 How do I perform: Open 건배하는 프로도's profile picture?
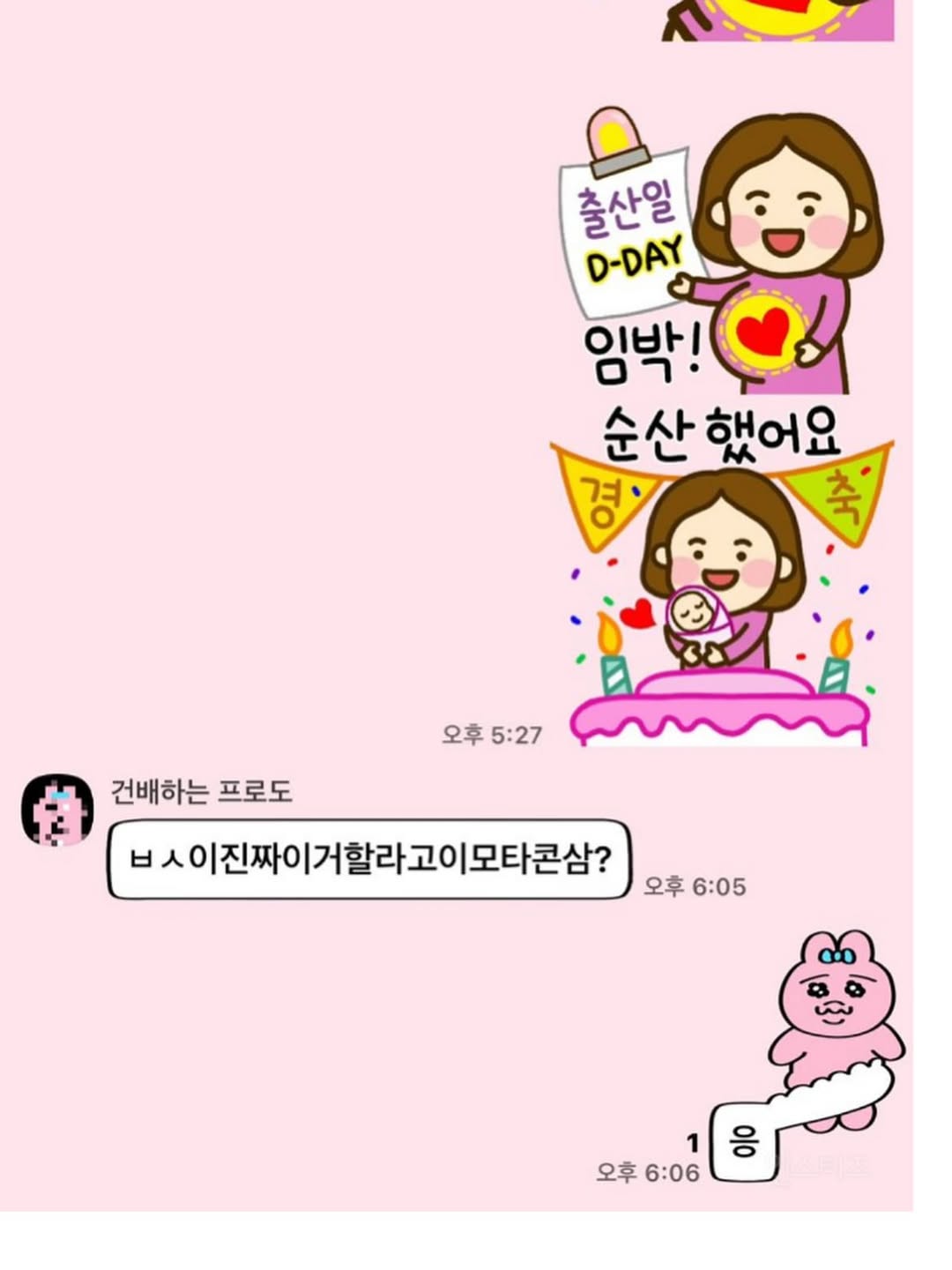[x=57, y=811]
